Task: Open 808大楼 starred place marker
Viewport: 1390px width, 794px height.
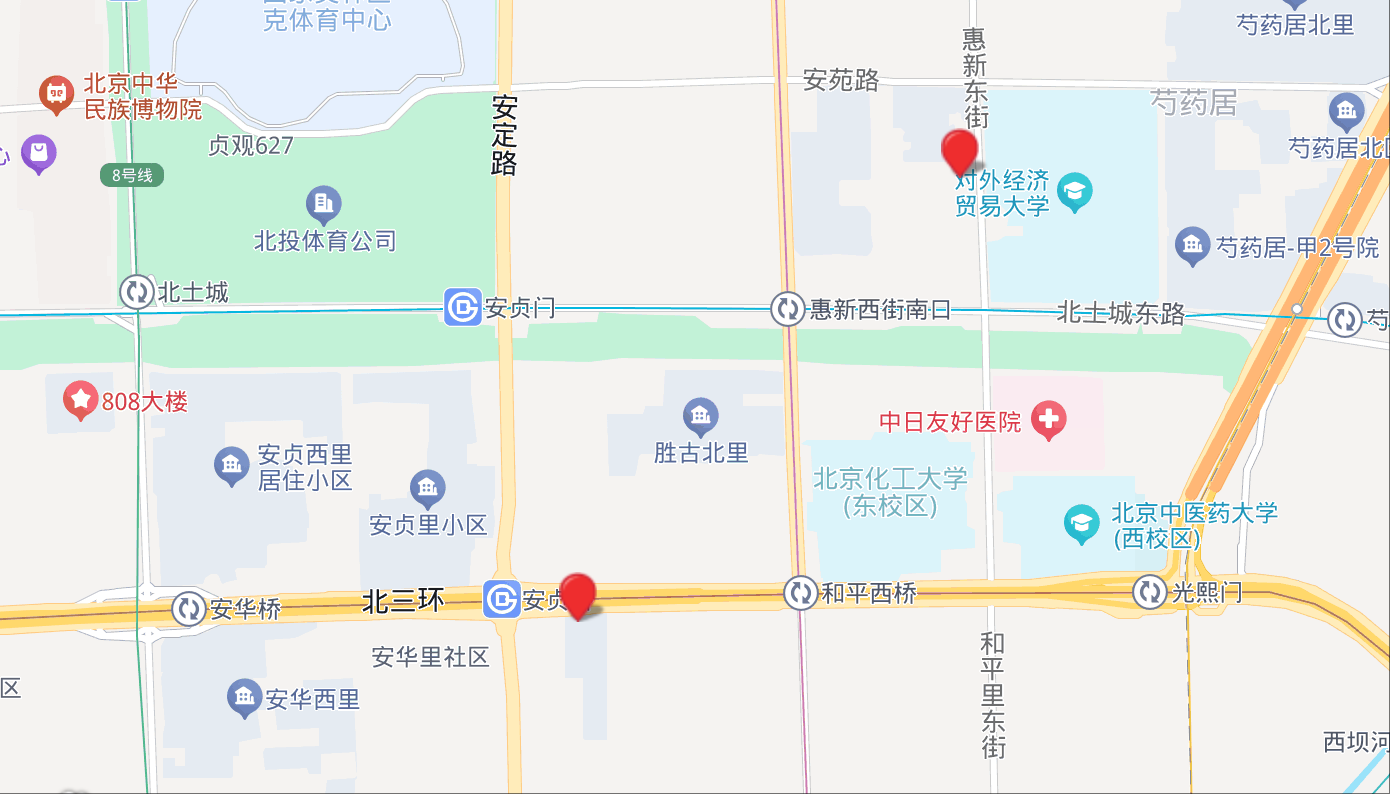Action: click(80, 401)
